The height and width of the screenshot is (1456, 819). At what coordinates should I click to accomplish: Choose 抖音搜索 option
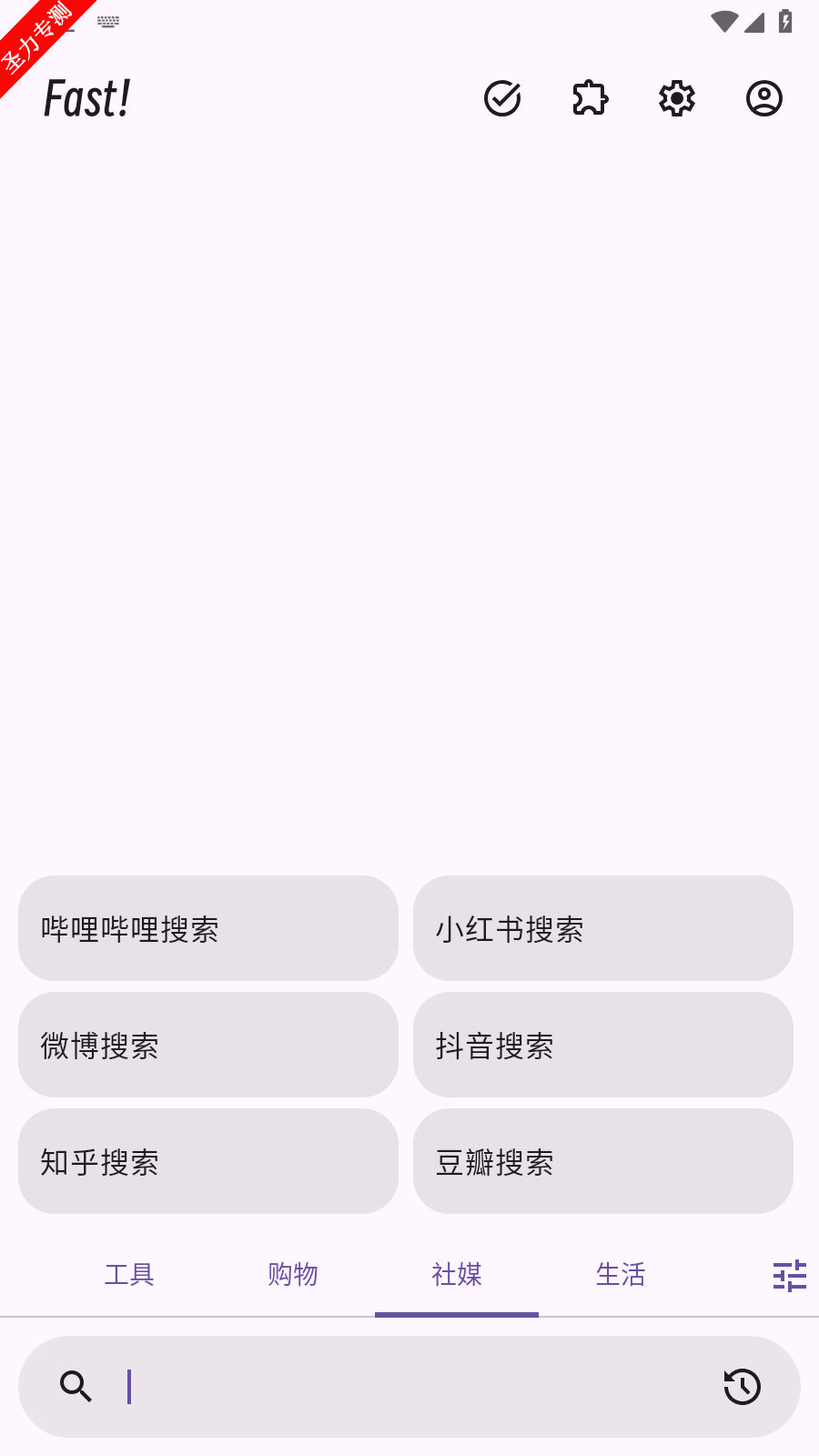pyautogui.click(x=603, y=1045)
